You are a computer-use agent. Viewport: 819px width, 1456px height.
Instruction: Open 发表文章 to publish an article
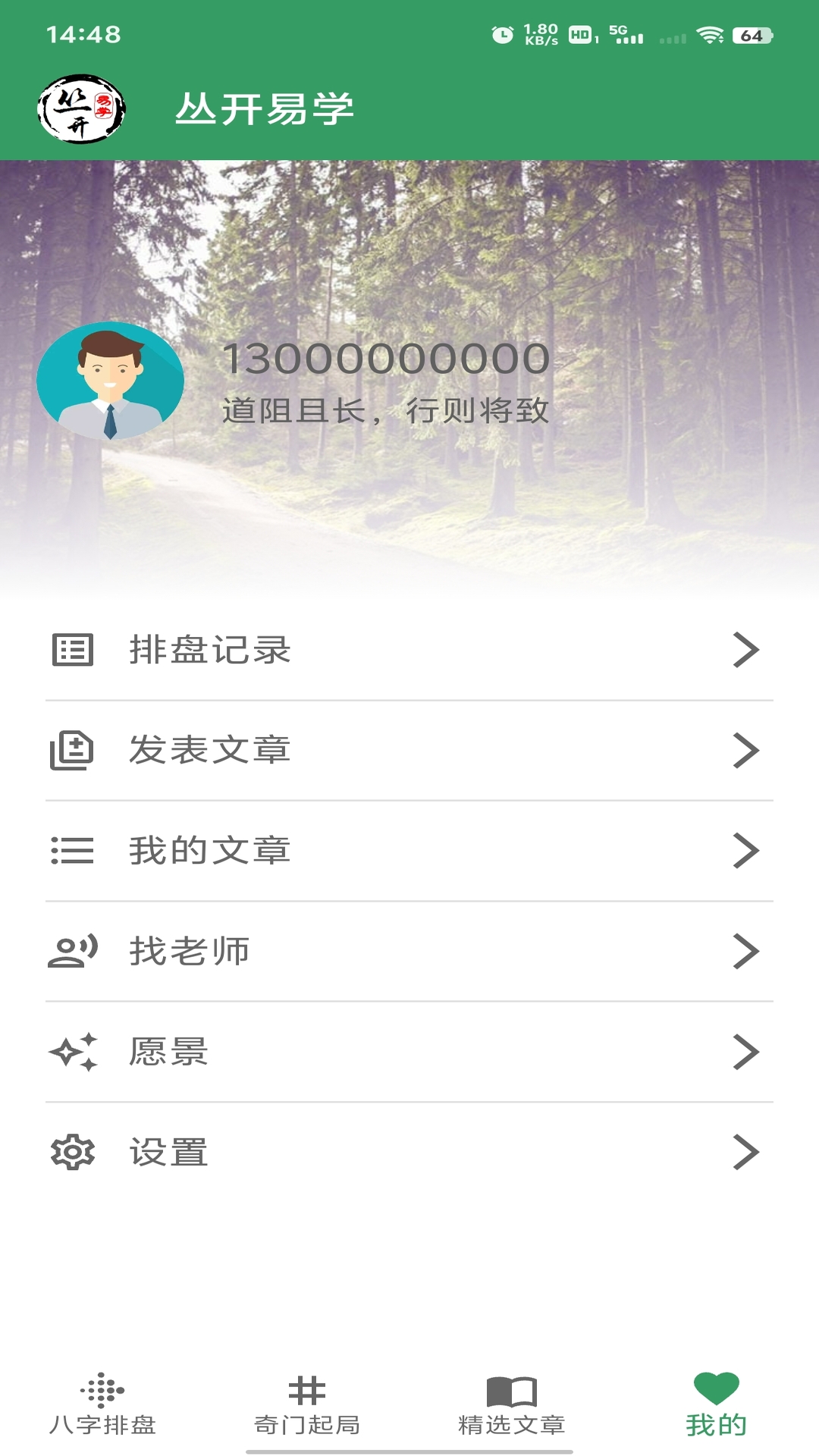point(409,751)
